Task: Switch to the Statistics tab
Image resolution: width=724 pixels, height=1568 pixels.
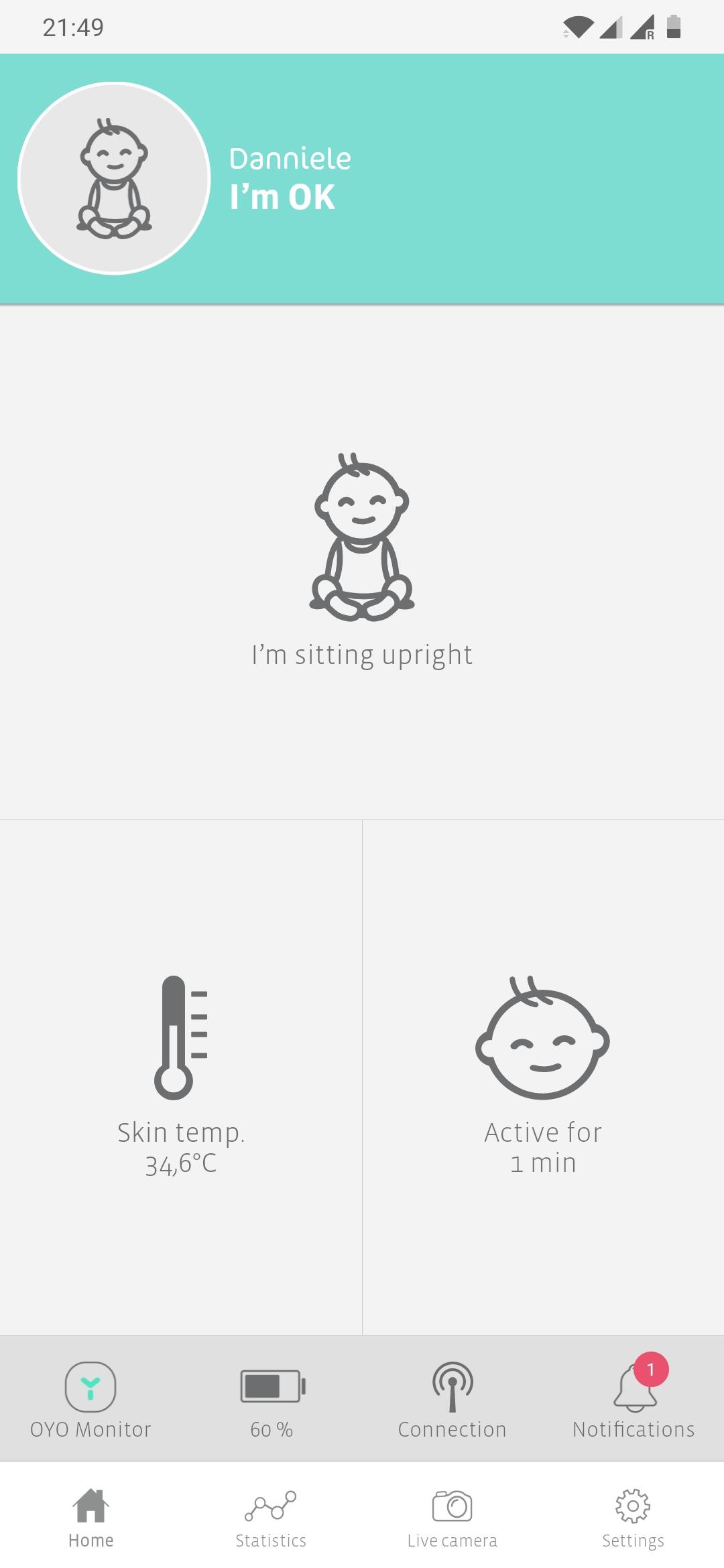Action: (x=271, y=1520)
